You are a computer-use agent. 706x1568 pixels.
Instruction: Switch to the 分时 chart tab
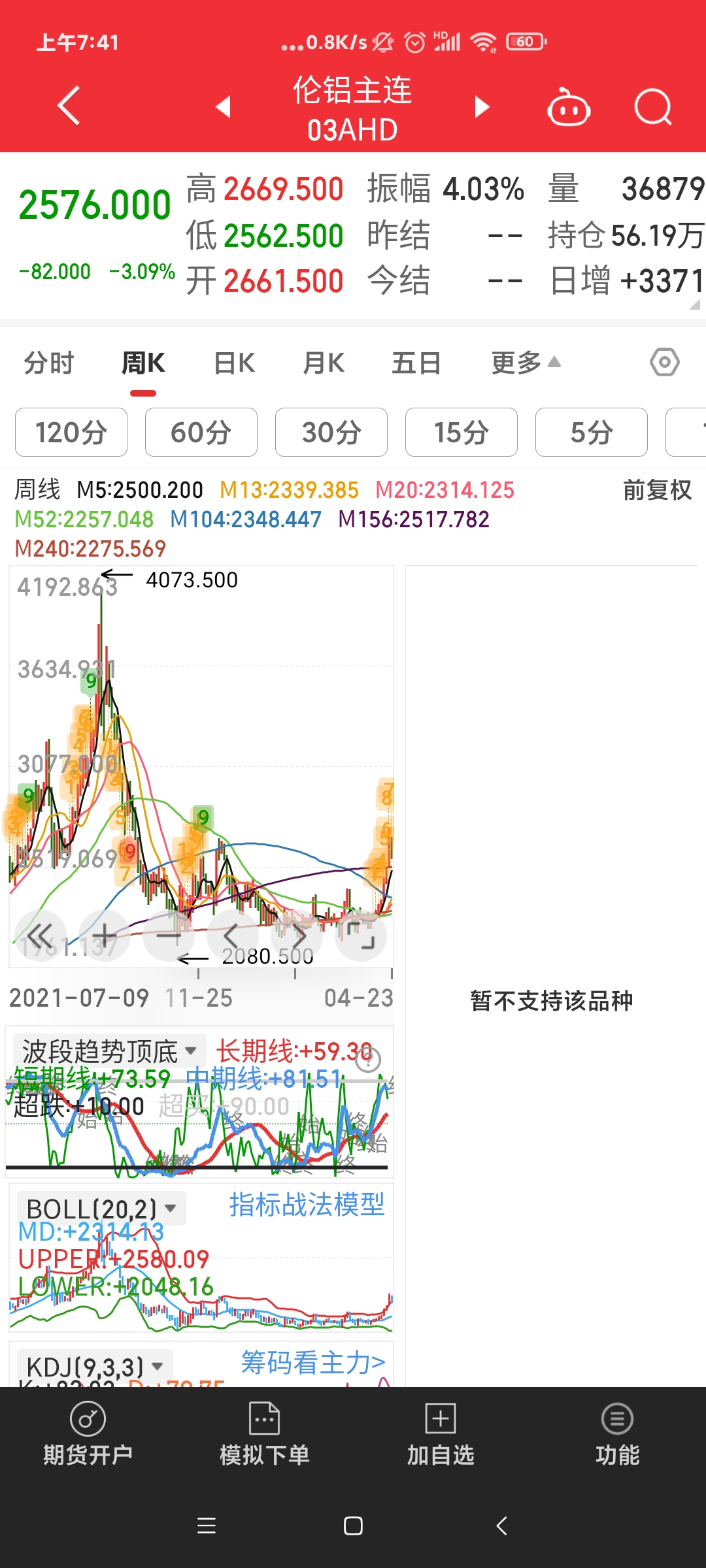click(49, 363)
